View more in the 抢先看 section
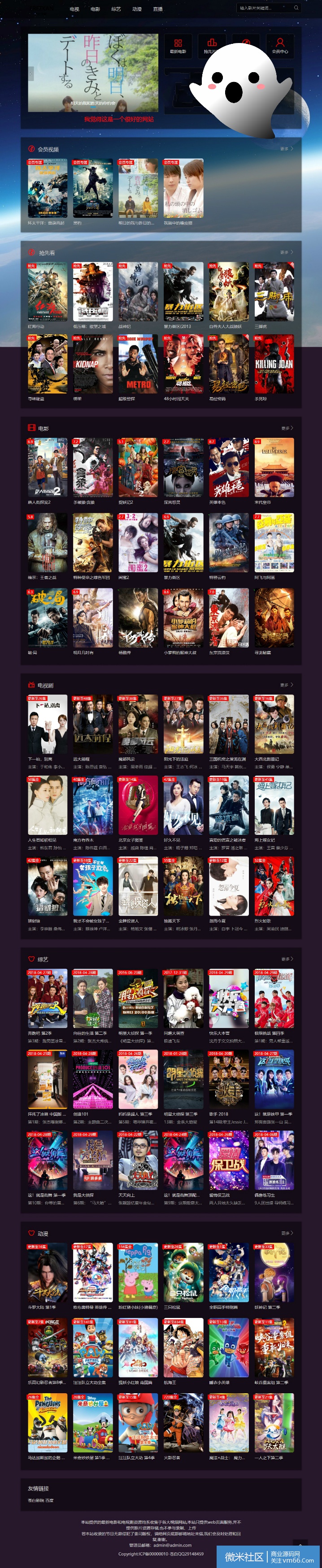 [287, 252]
